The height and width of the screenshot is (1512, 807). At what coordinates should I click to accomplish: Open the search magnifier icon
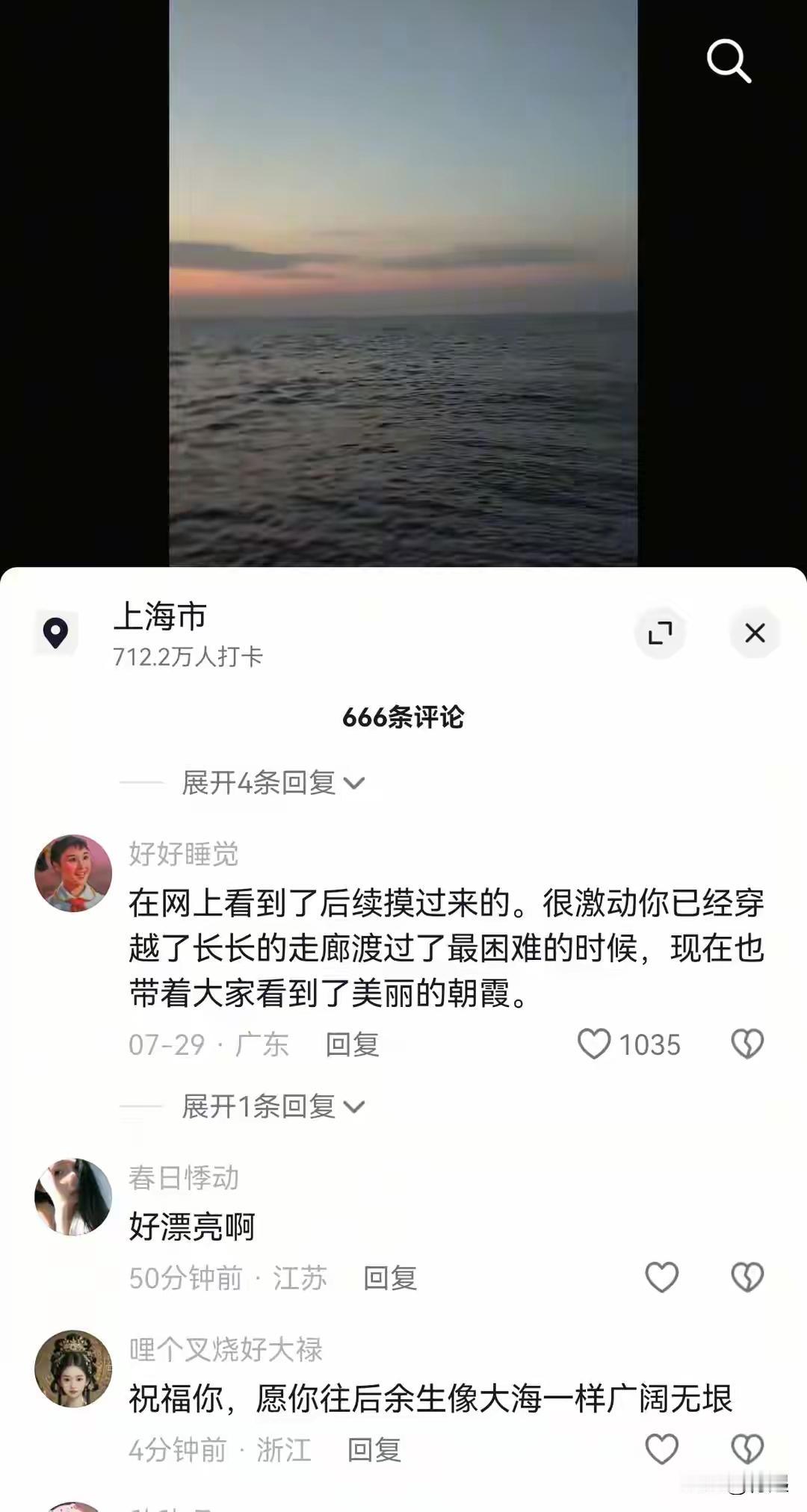(729, 61)
